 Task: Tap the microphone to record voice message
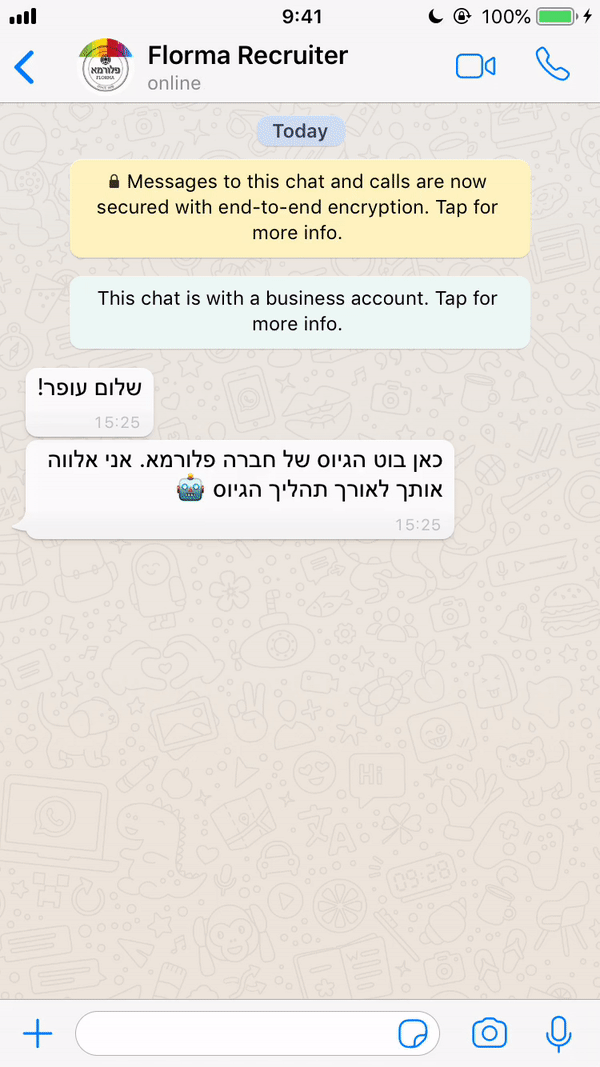tap(559, 1034)
